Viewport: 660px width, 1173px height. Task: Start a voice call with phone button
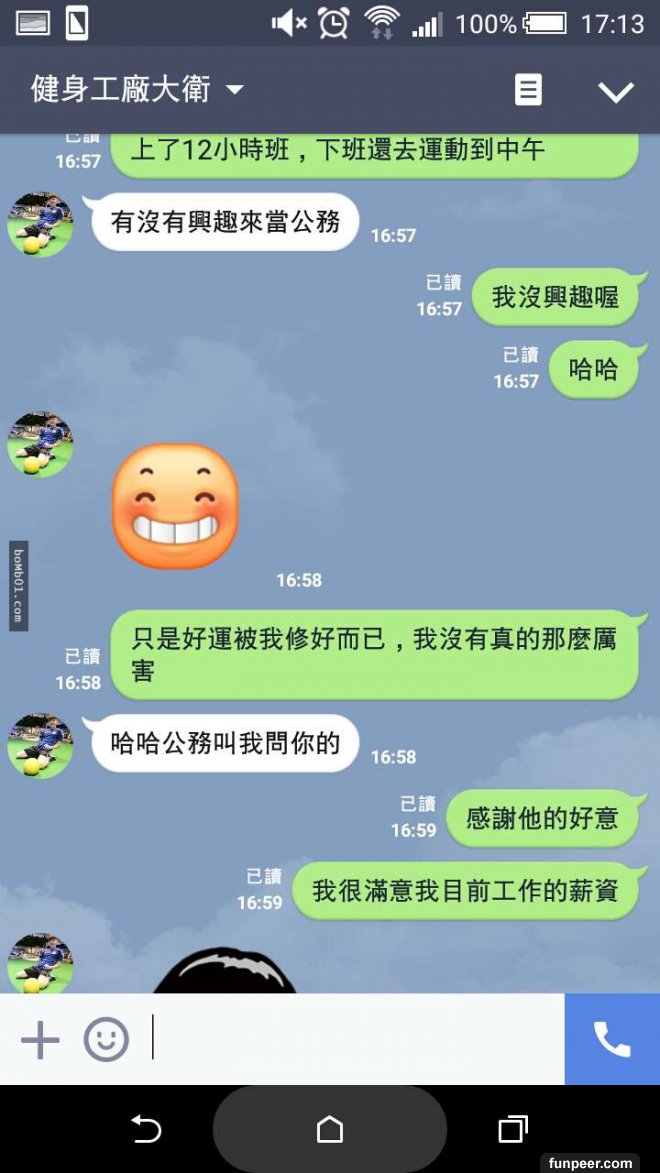612,1039
